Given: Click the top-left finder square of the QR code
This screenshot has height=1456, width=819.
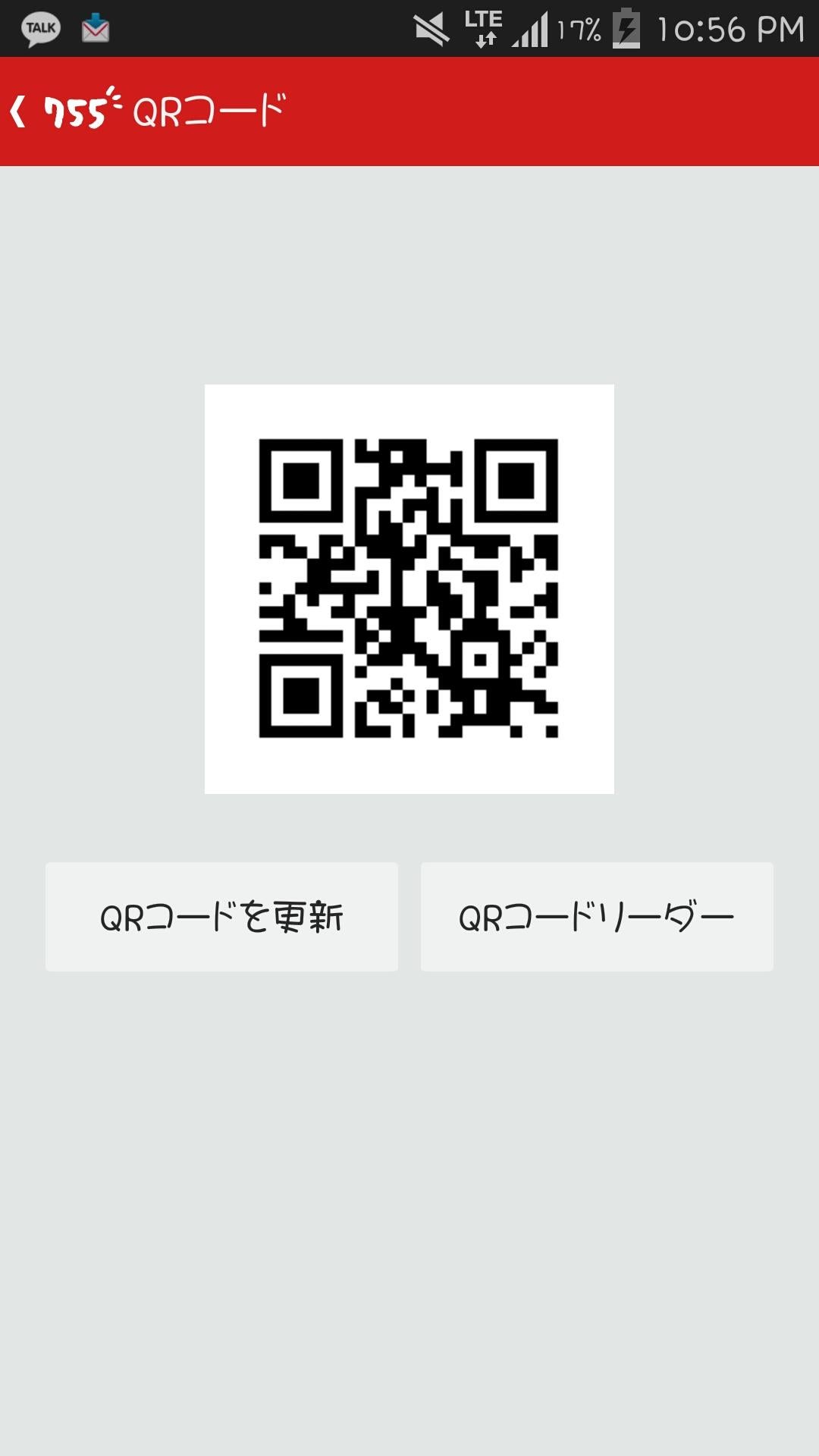Looking at the screenshot, I should click(301, 480).
